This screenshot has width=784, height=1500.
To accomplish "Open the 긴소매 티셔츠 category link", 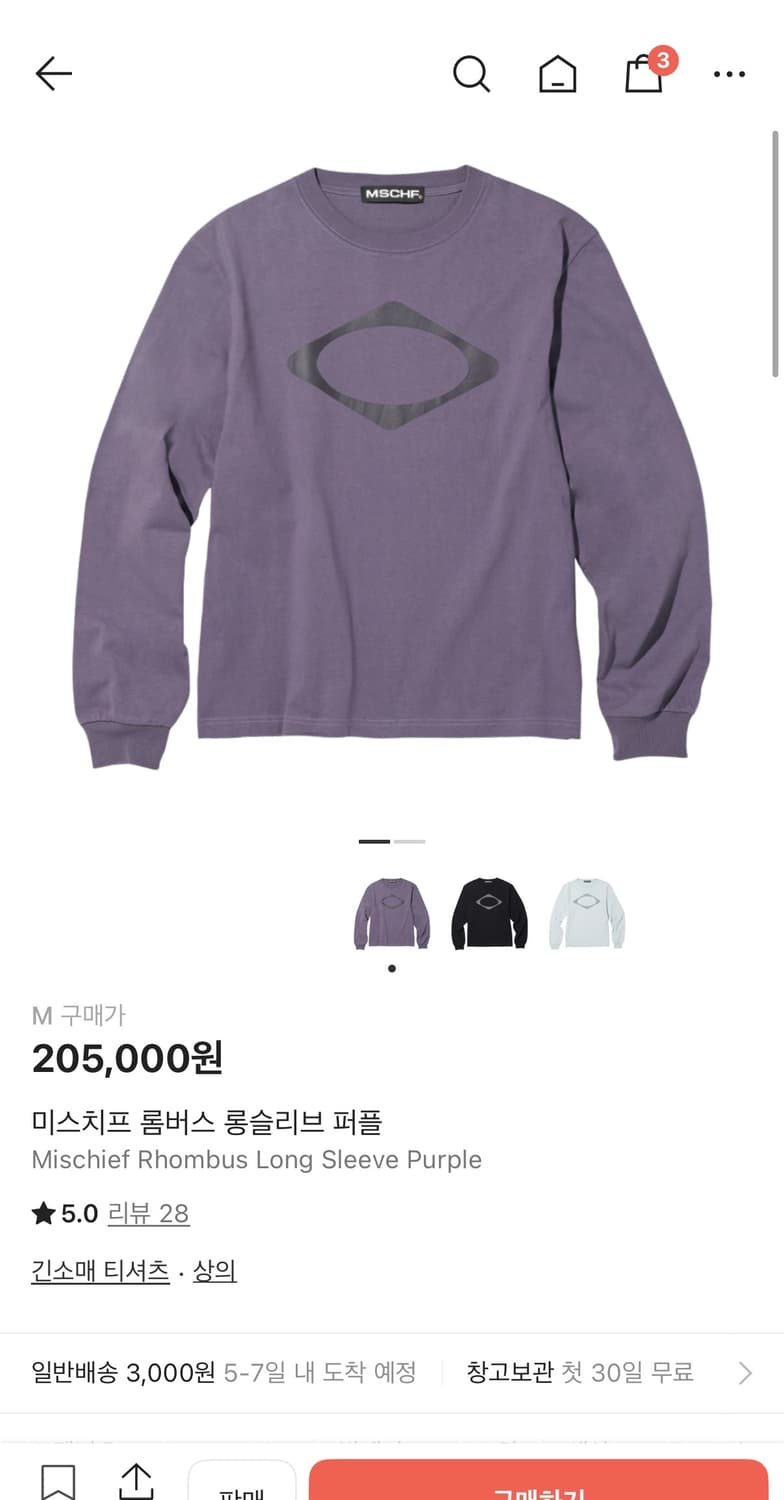I will [99, 1270].
